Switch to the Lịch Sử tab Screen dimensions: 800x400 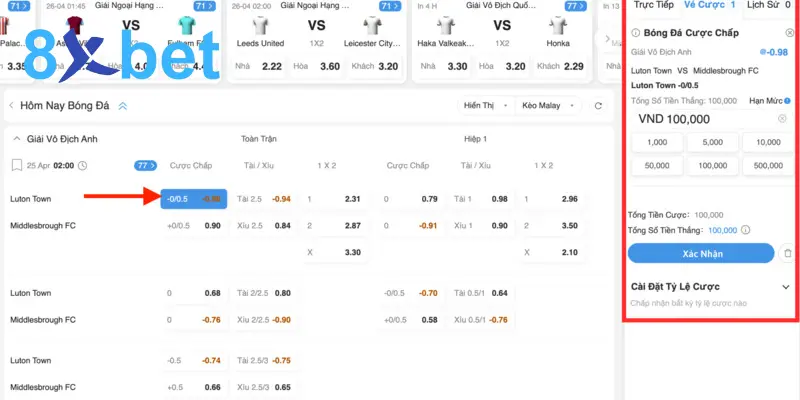[x=764, y=6]
